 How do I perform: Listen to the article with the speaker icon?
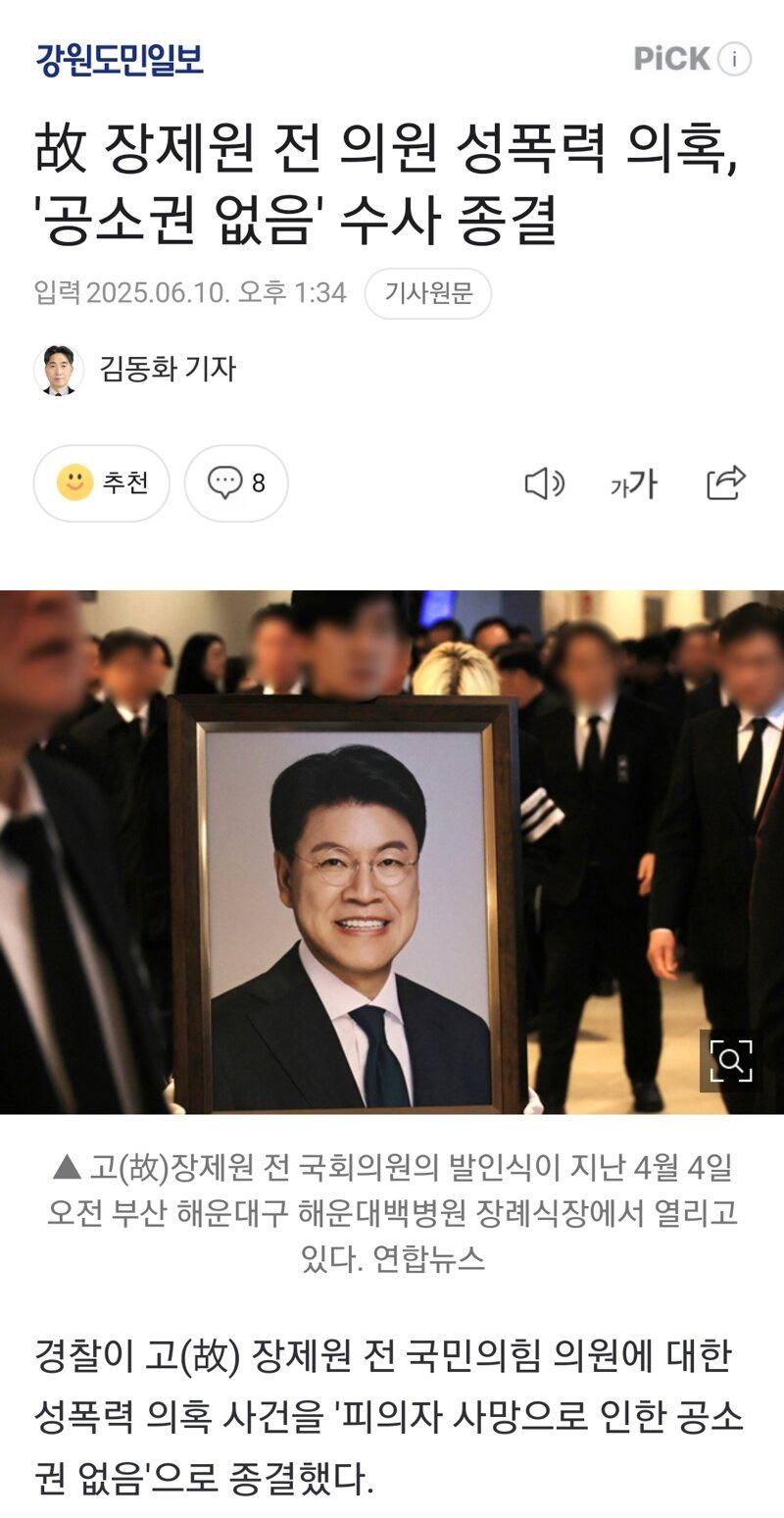pyautogui.click(x=544, y=483)
